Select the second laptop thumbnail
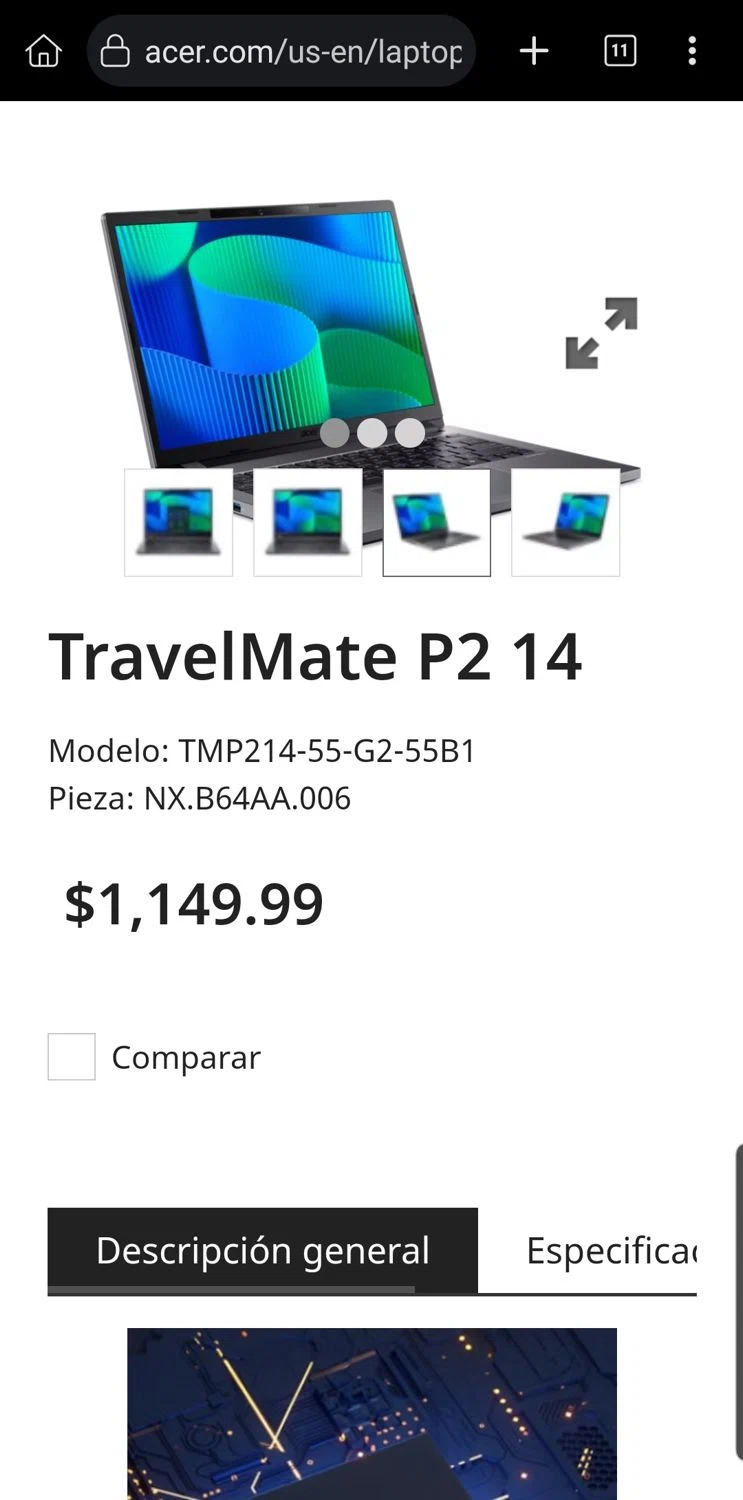This screenshot has height=1500, width=743. (x=307, y=523)
